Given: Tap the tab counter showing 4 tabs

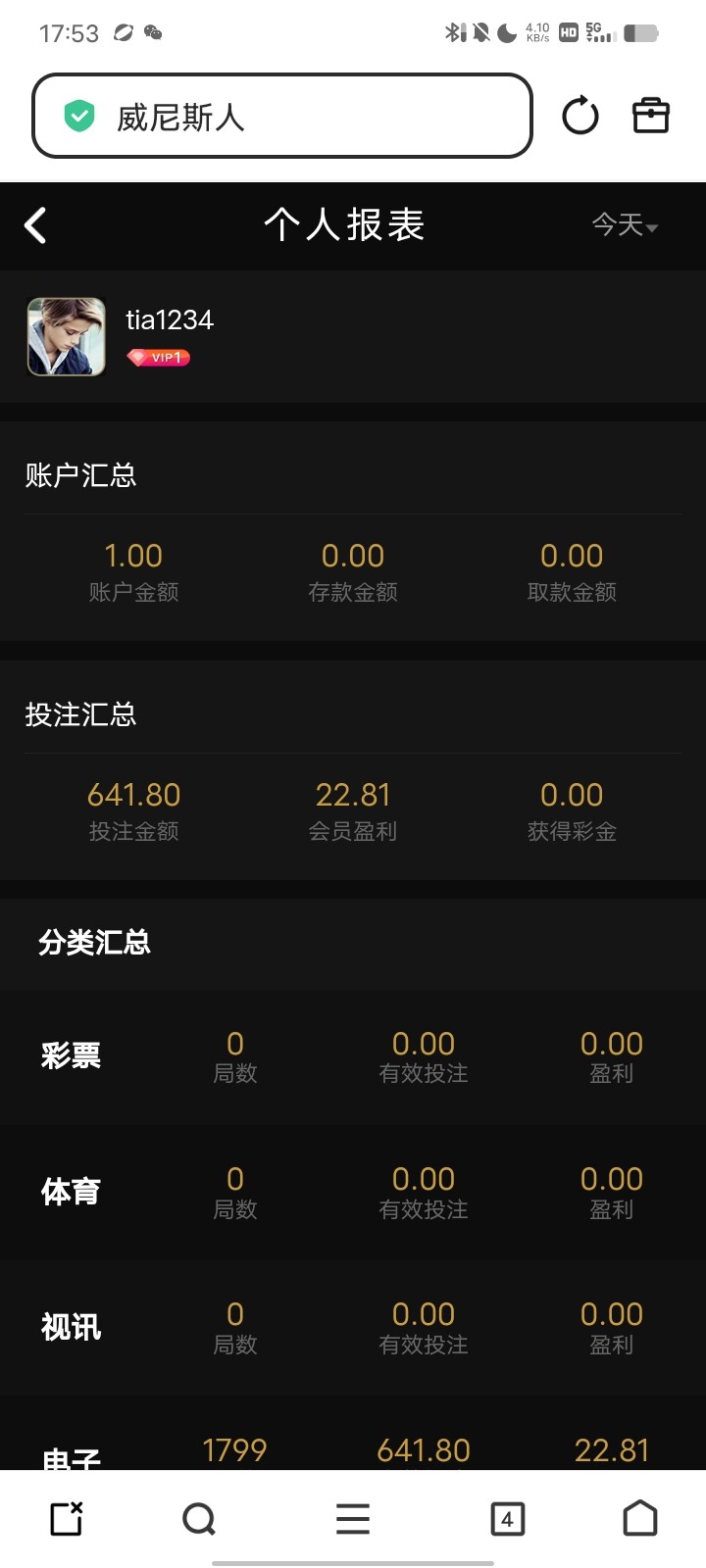Looking at the screenshot, I should [507, 1518].
